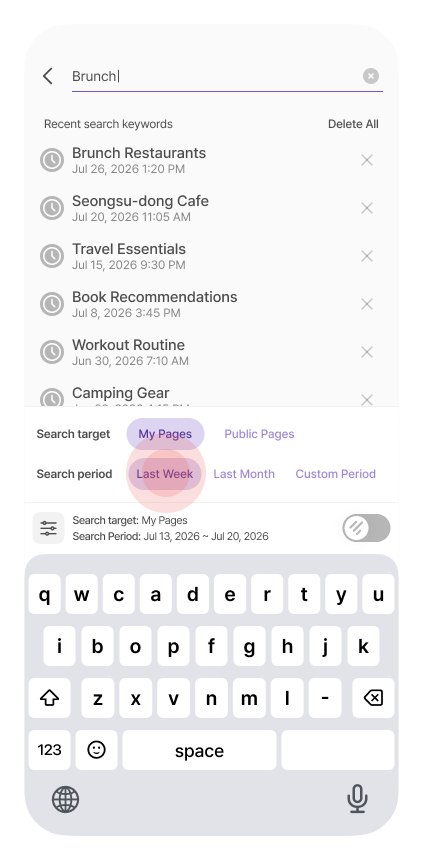423x860 pixels.
Task: Open the filter settings sliders icon
Action: 48,528
